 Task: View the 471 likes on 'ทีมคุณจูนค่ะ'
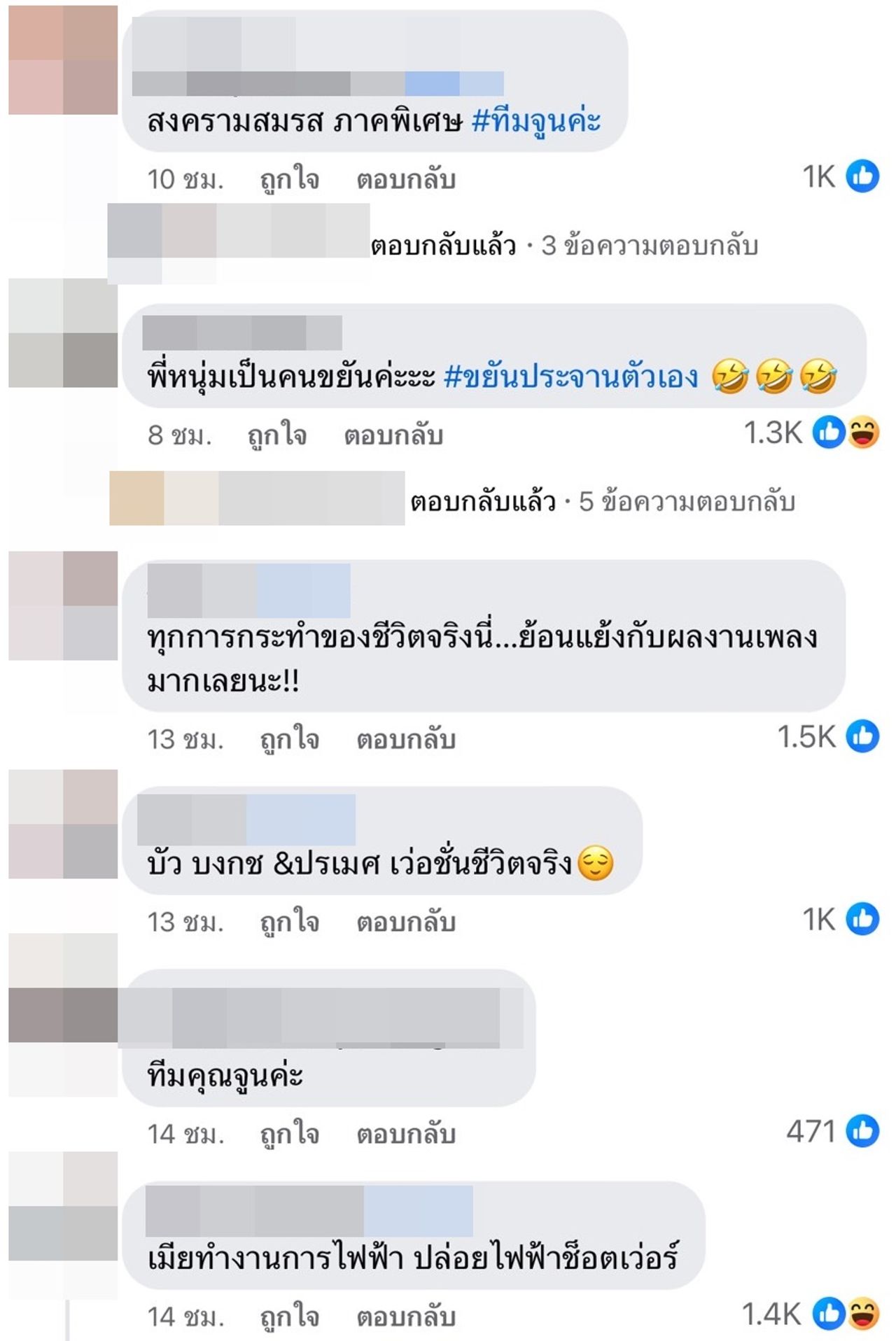pos(832,1131)
